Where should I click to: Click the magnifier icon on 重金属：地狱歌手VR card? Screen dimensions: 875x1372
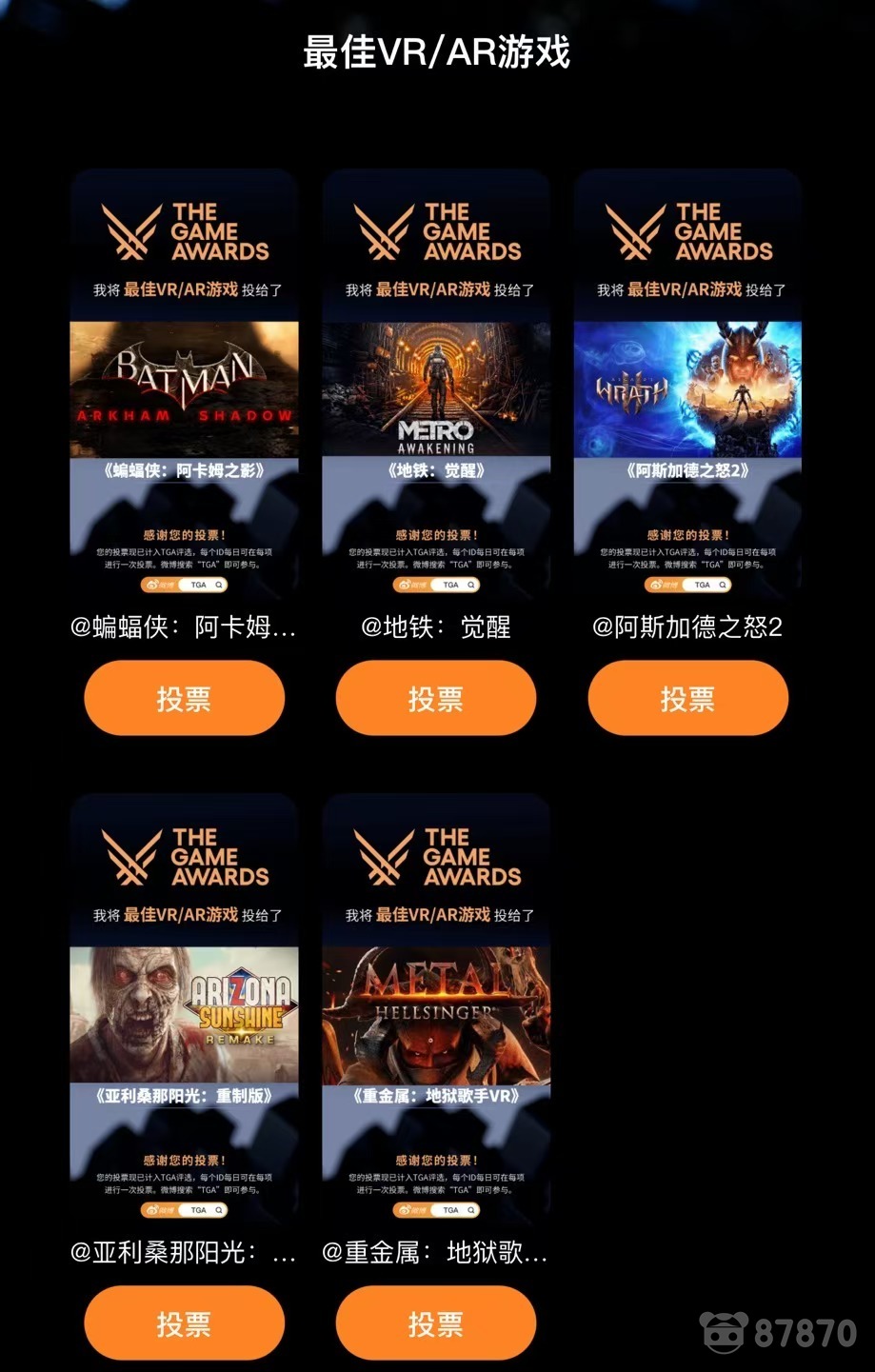click(470, 1210)
